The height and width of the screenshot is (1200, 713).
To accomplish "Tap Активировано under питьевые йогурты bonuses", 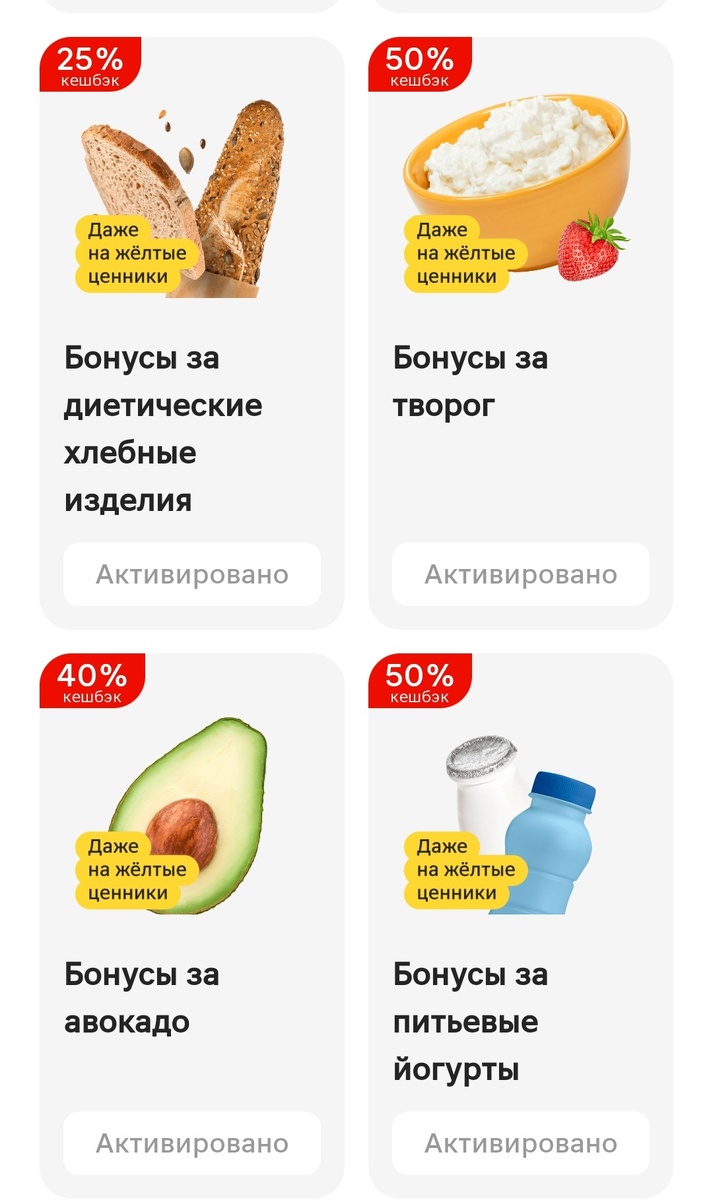I will click(520, 1143).
